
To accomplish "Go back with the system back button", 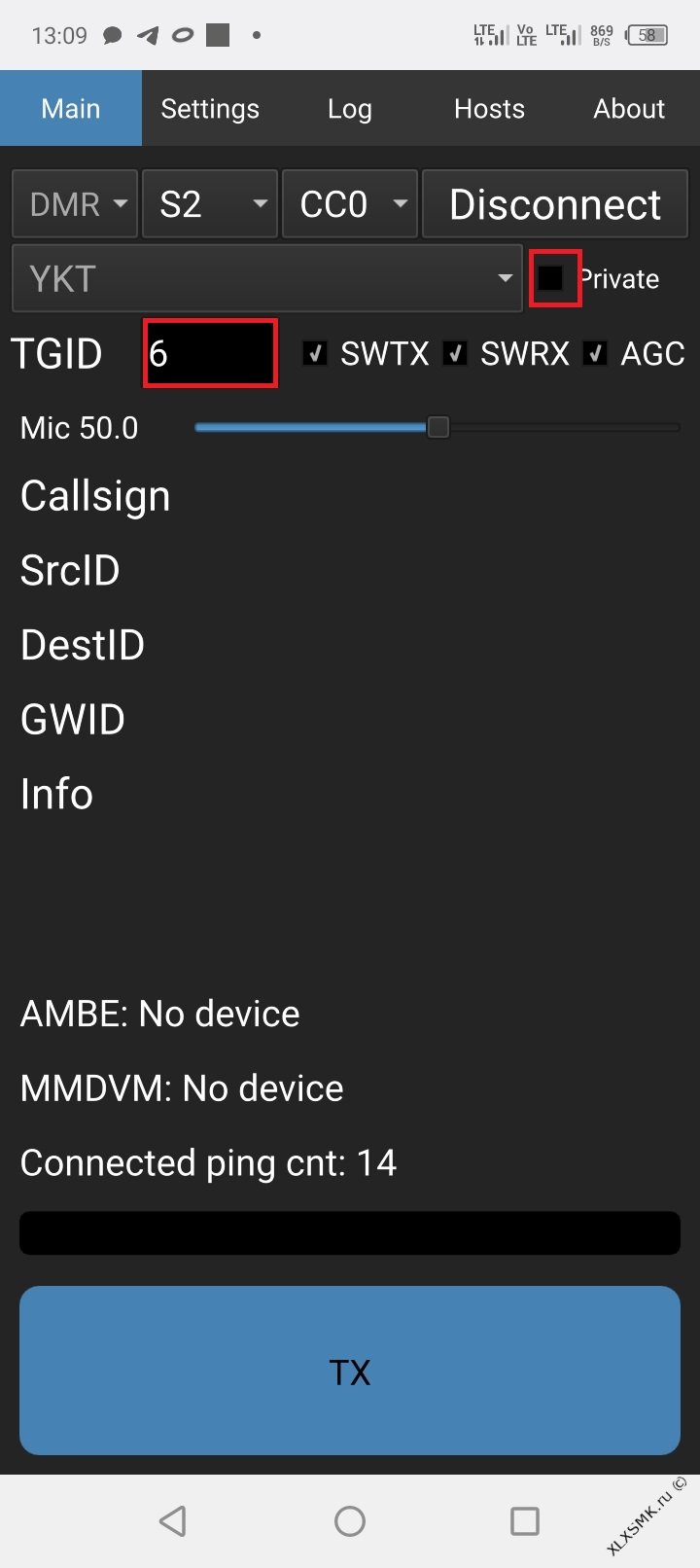I will pyautogui.click(x=173, y=1520).
